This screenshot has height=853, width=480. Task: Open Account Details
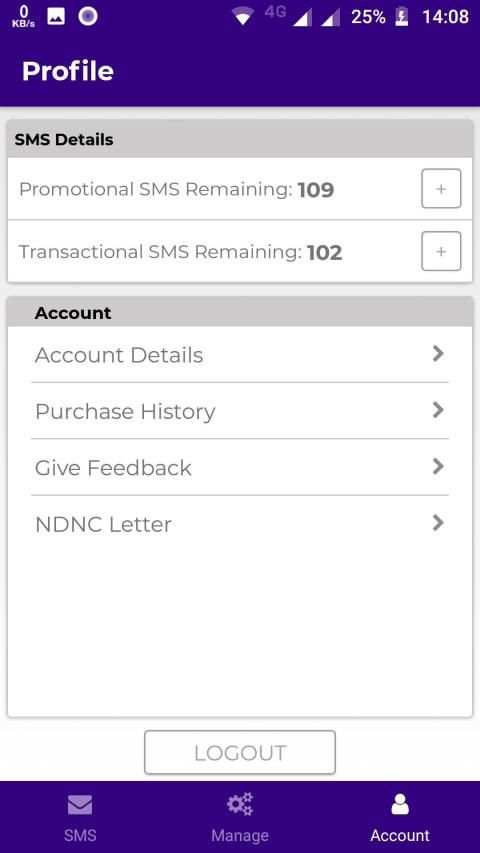point(240,355)
